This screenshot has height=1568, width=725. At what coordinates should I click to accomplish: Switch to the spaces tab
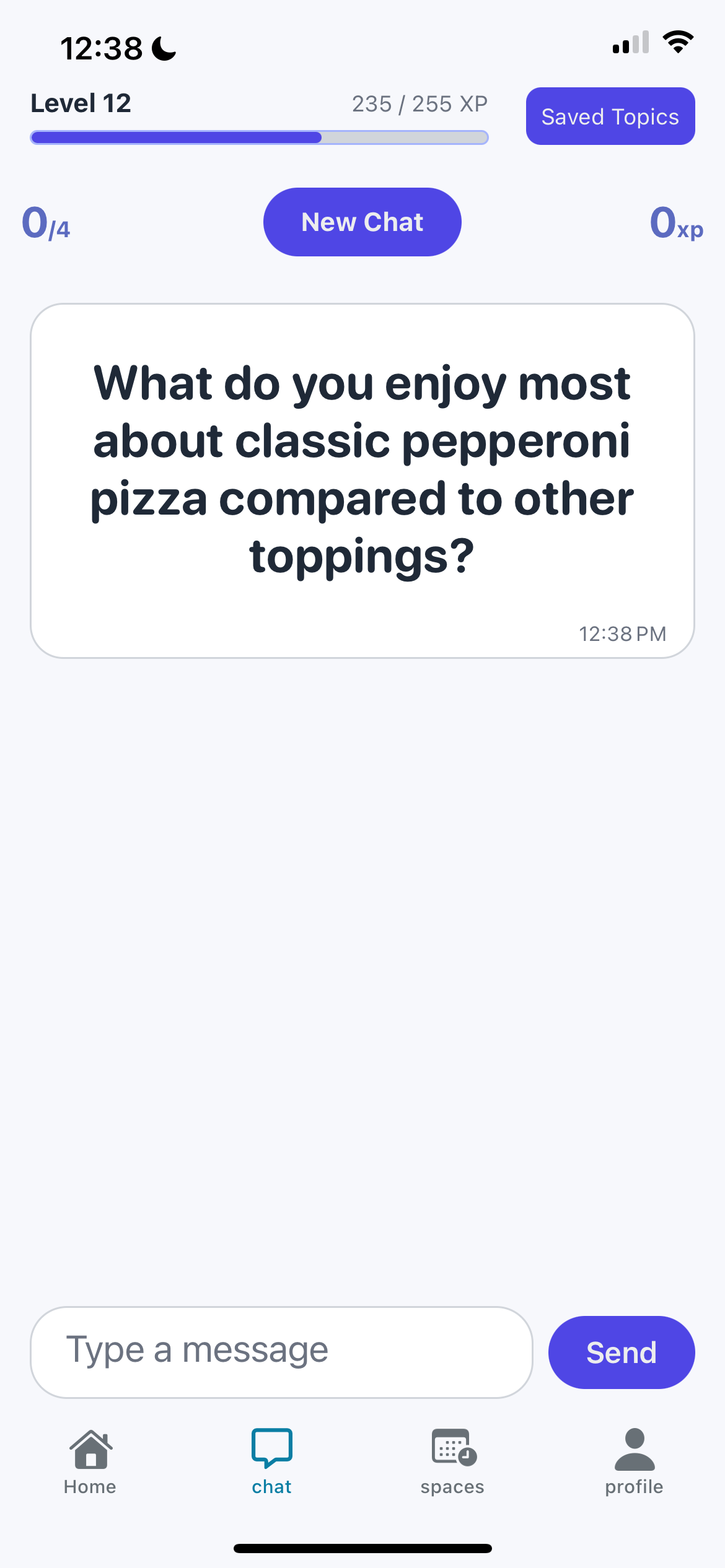(x=452, y=1461)
